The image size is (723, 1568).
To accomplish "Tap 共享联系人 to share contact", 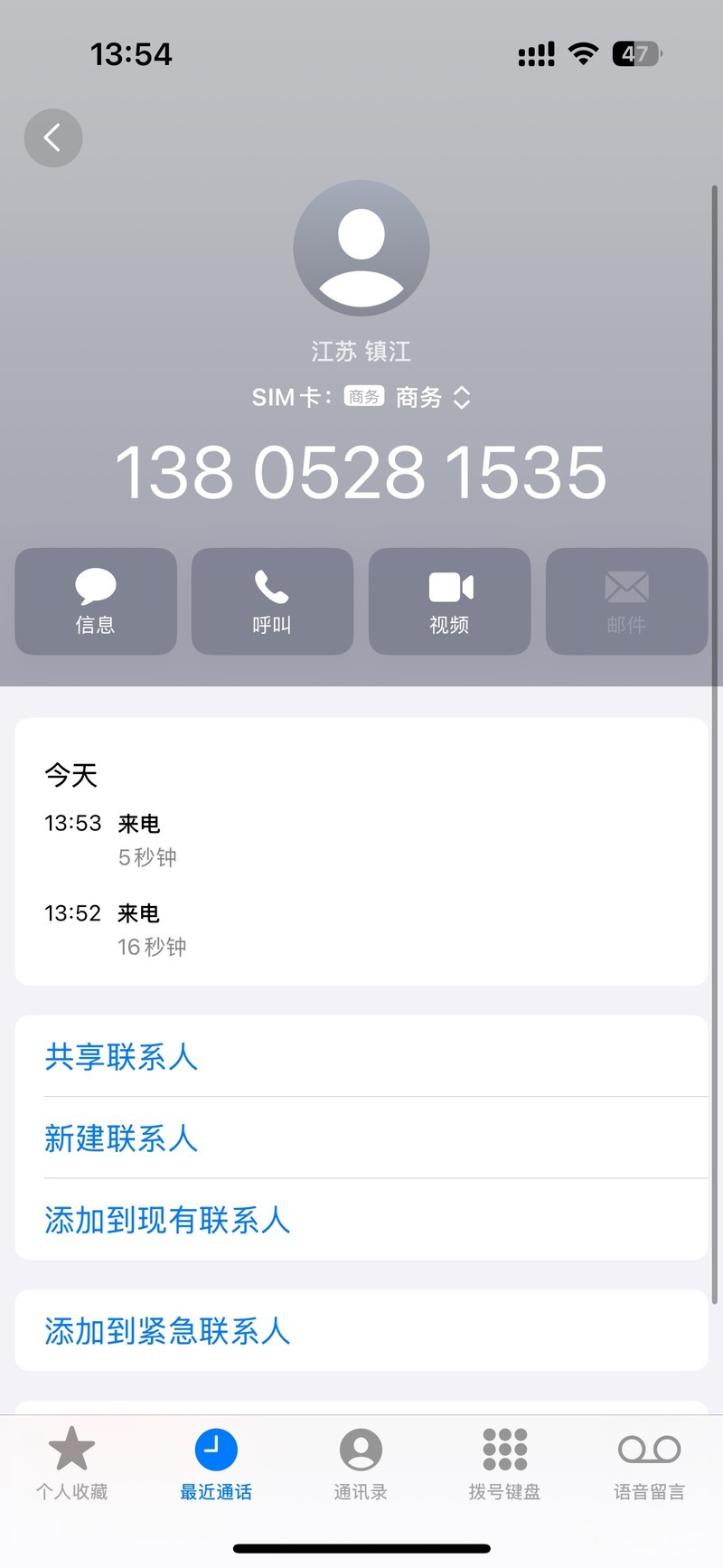I will tap(121, 1056).
